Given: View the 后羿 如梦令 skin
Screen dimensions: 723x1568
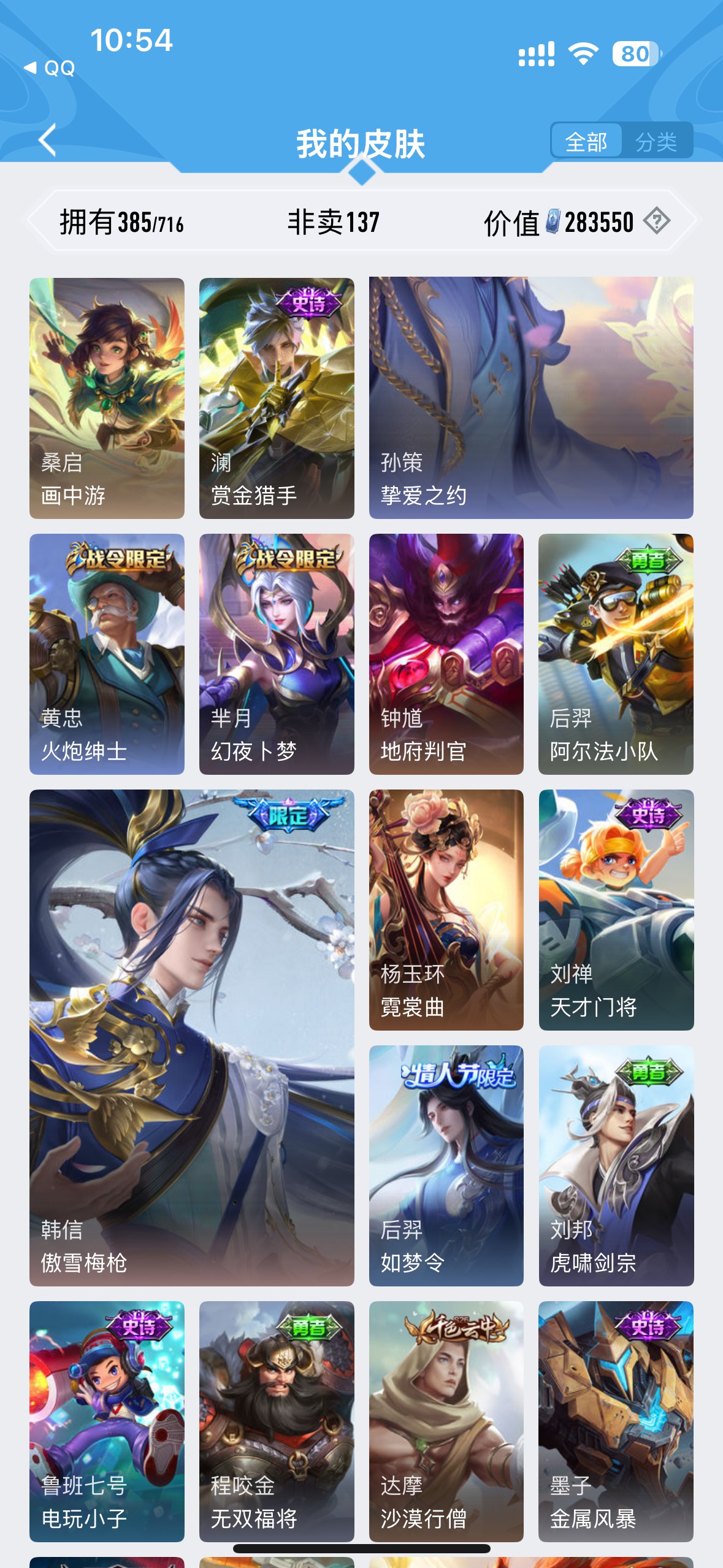Looking at the screenshot, I should (x=446, y=1165).
